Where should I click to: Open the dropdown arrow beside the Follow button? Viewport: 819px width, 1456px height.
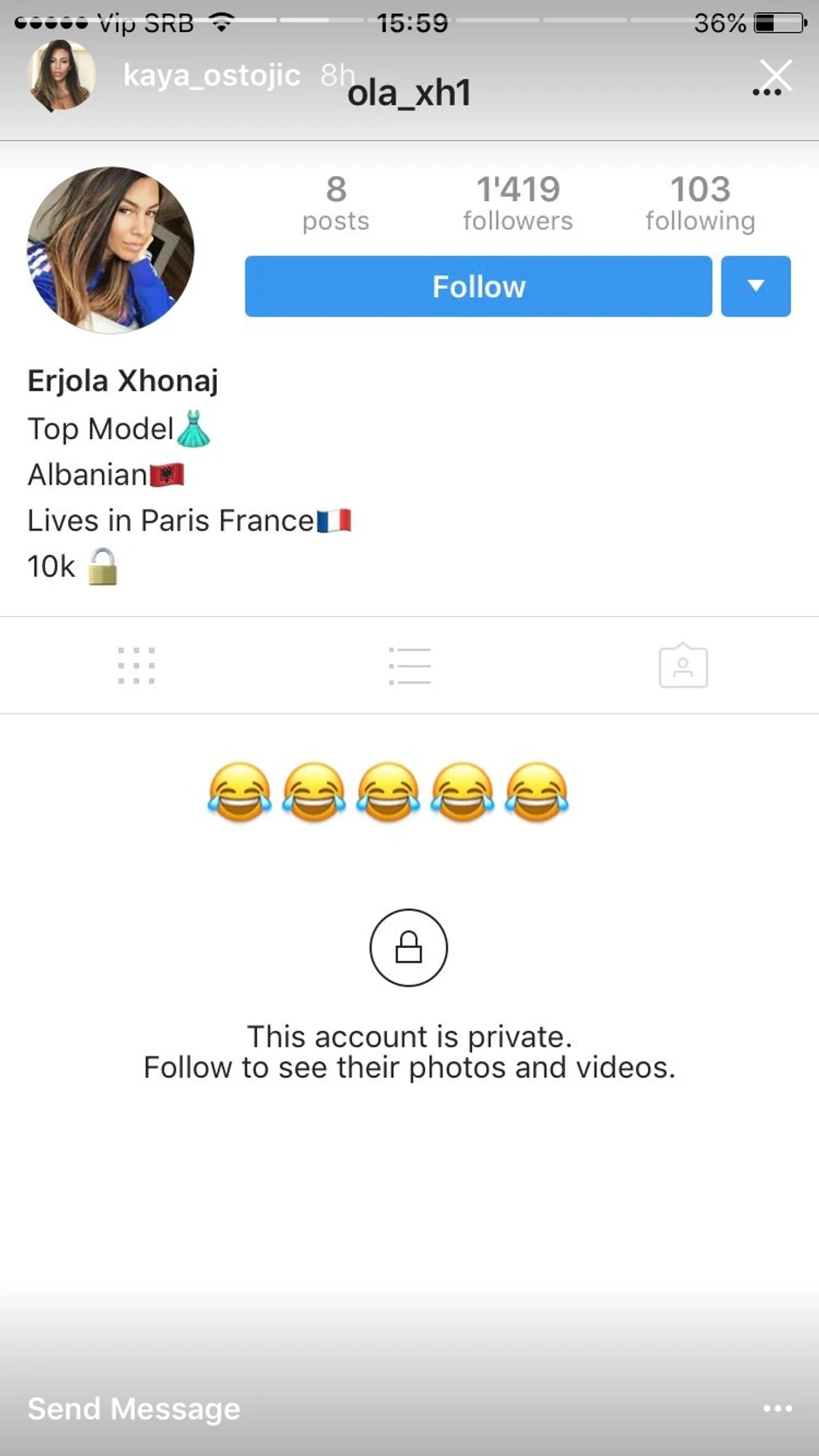(755, 287)
